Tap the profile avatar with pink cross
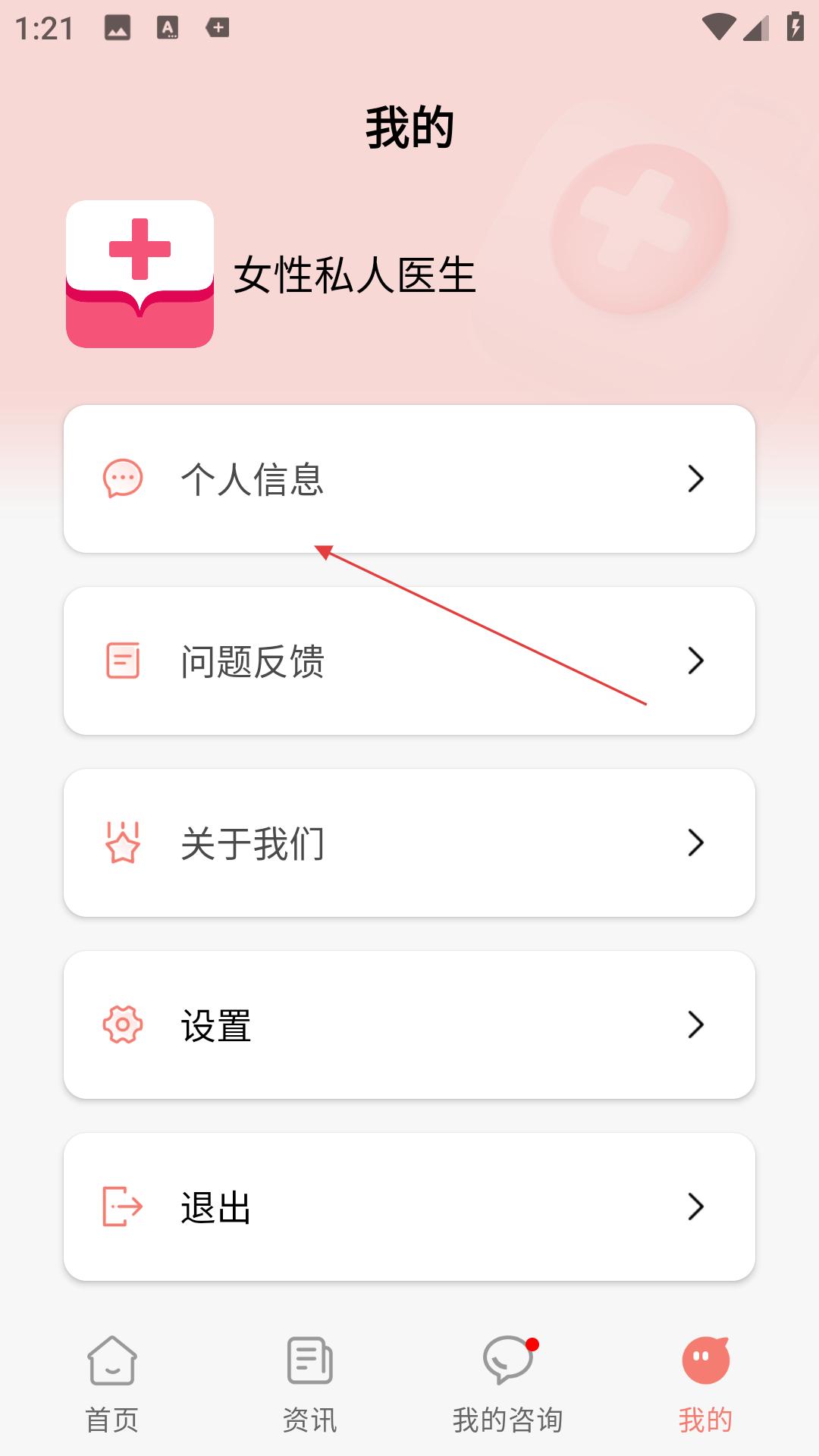The image size is (819, 1456). [x=140, y=274]
